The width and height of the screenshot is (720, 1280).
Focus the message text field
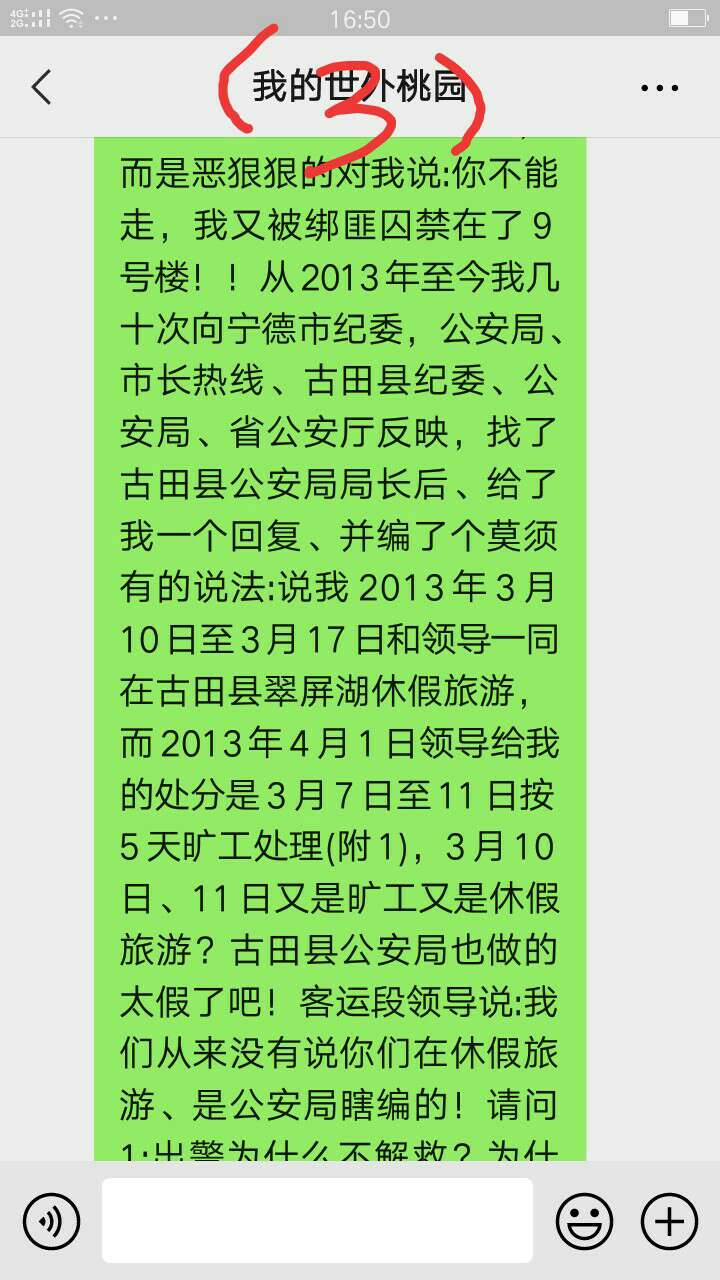pyautogui.click(x=317, y=1221)
